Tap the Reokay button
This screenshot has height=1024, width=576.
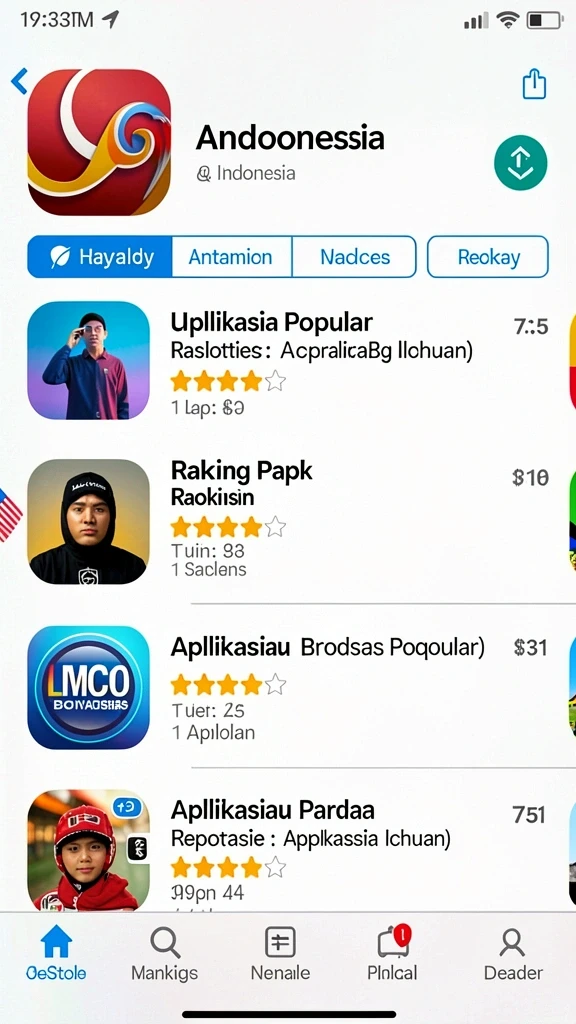point(488,257)
